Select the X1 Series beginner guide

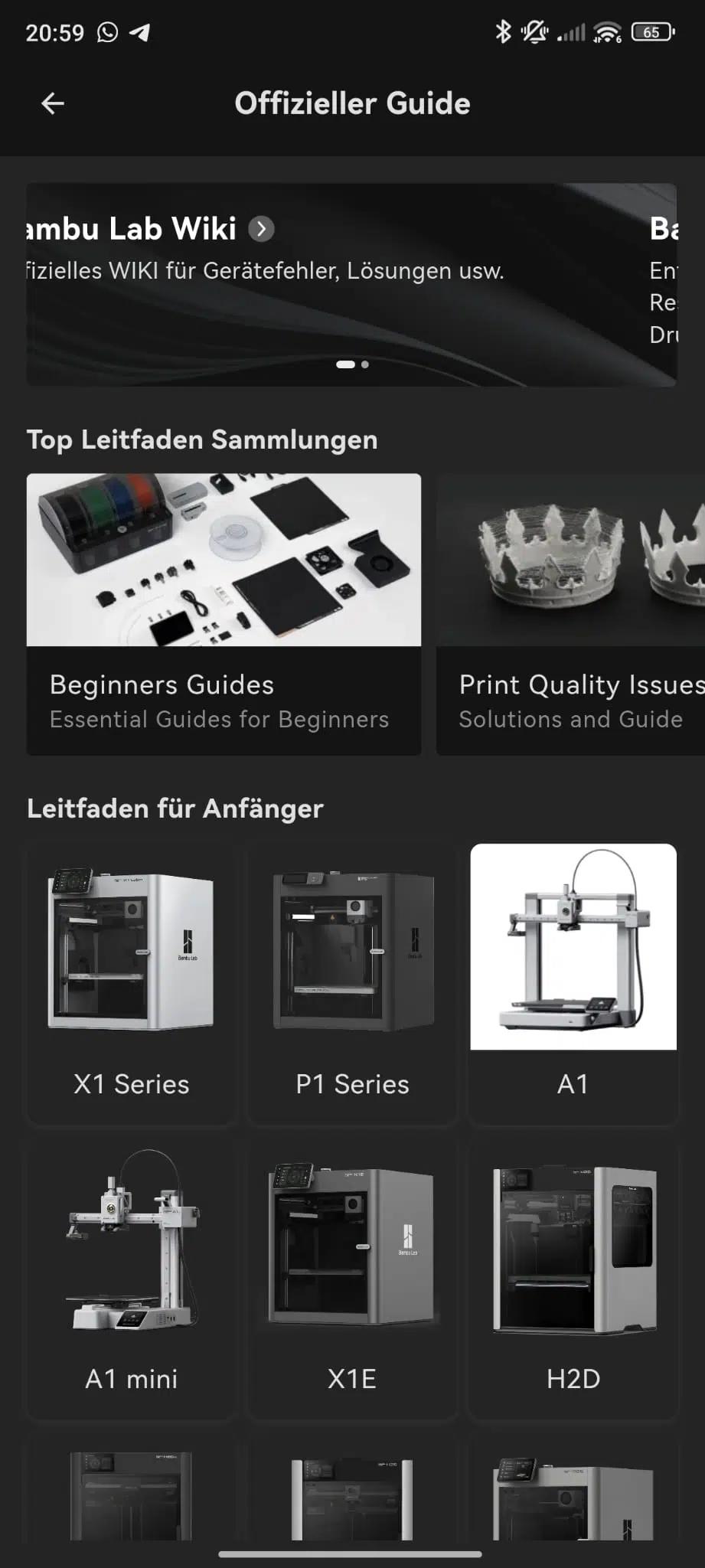[x=132, y=984]
